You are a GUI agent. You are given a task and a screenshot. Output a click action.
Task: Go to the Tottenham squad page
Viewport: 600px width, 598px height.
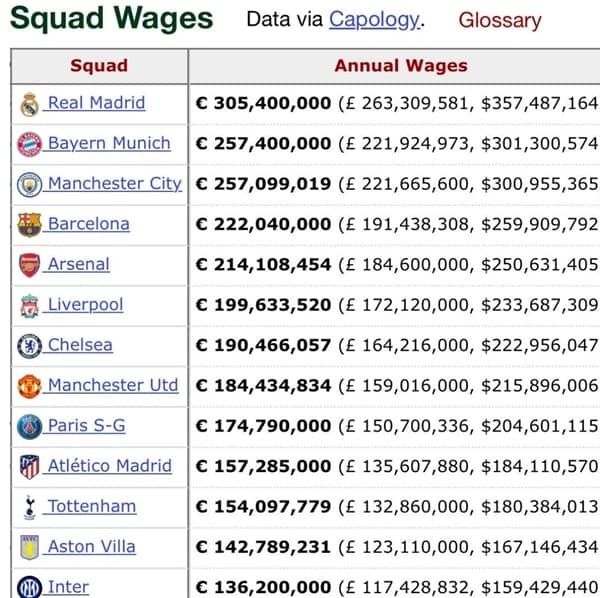[91, 506]
